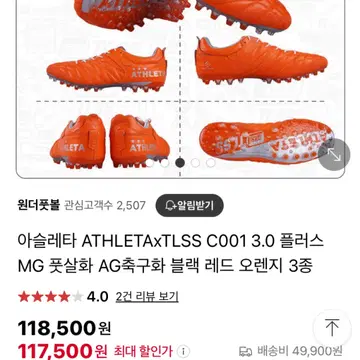The height and width of the screenshot is (360, 360).
Task: Open the 최대 할인가 info icon
Action: click(183, 351)
